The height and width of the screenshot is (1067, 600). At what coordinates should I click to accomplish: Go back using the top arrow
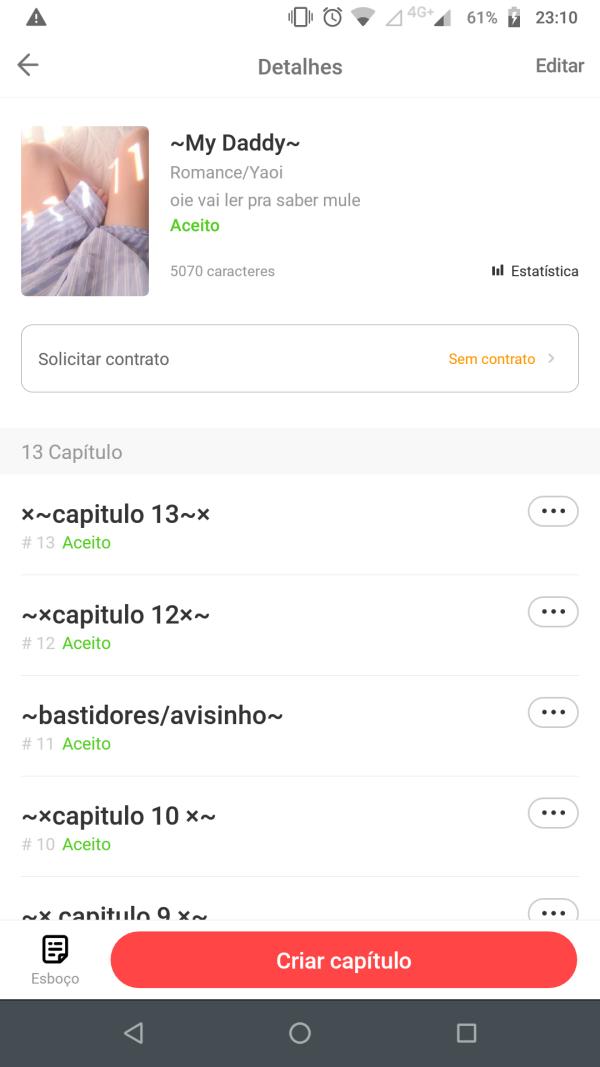28,66
